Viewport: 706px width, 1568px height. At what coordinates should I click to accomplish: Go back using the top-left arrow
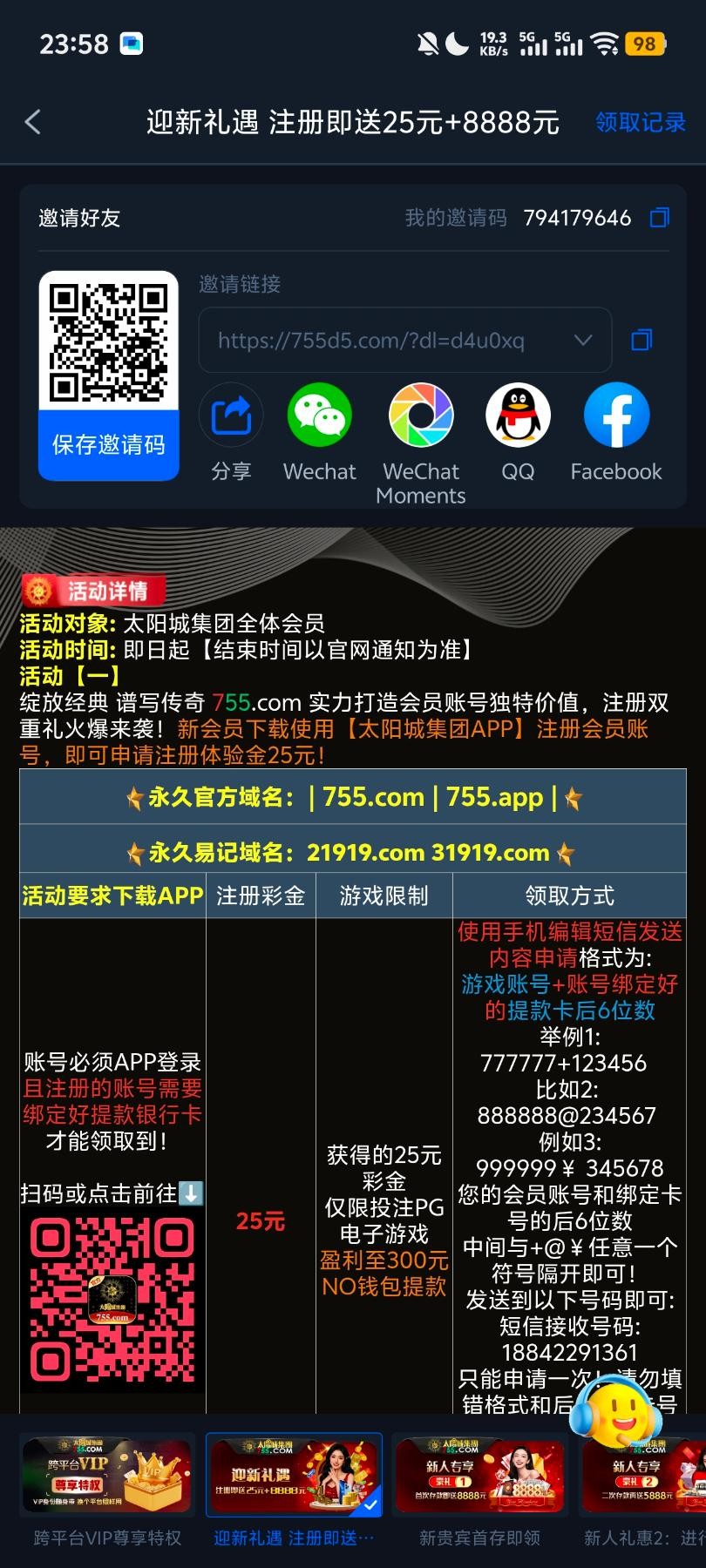point(33,122)
